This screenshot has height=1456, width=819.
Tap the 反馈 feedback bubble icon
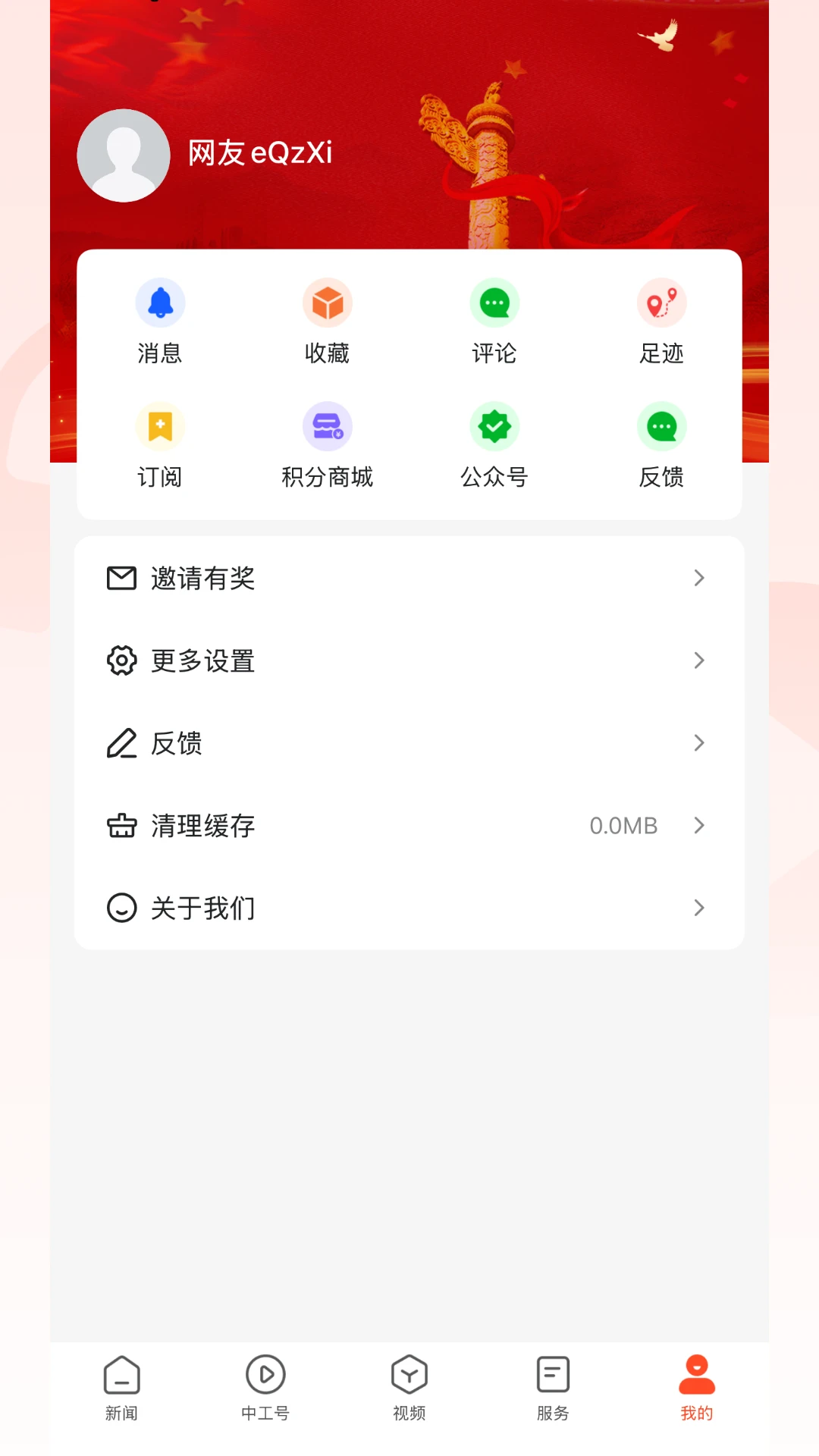tap(661, 426)
